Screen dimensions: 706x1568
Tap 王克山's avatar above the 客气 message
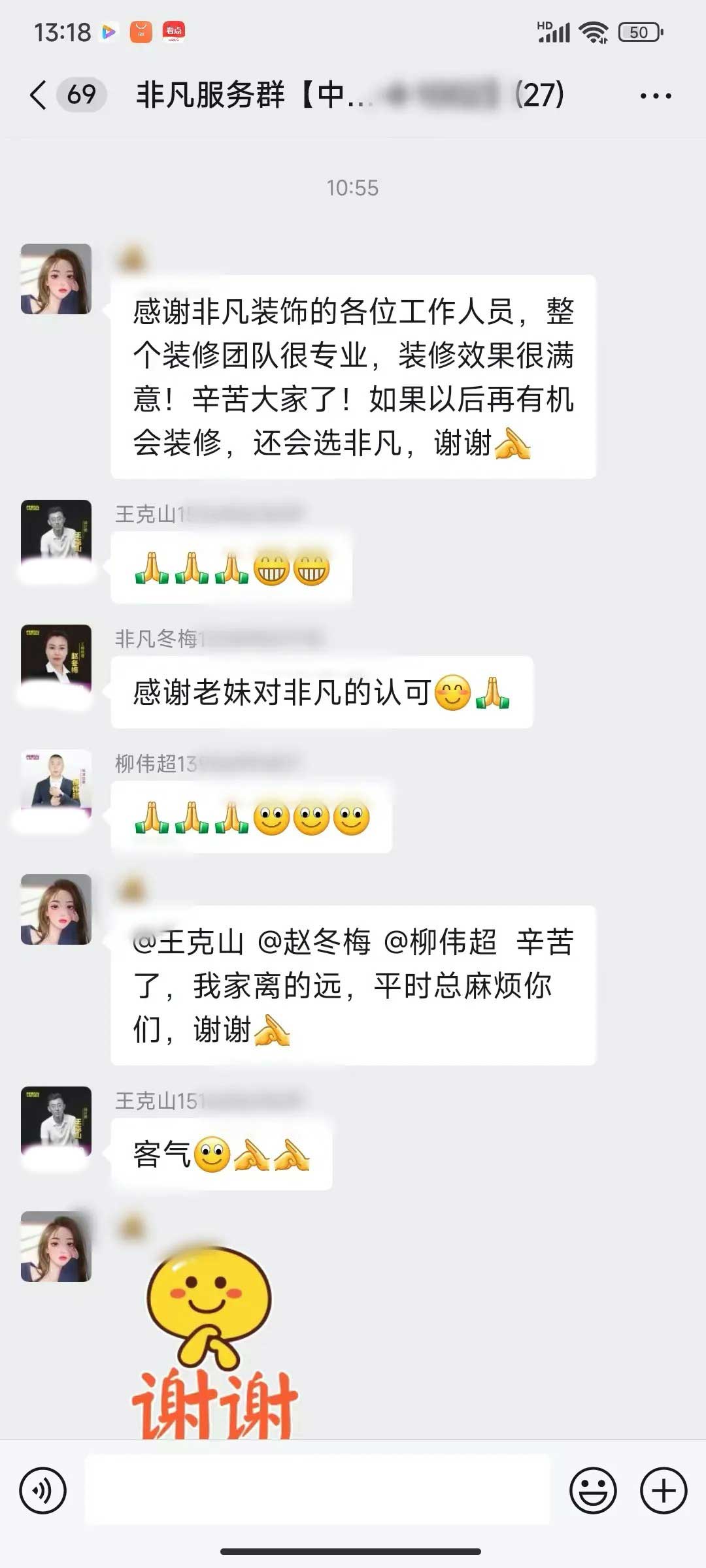[56, 1121]
